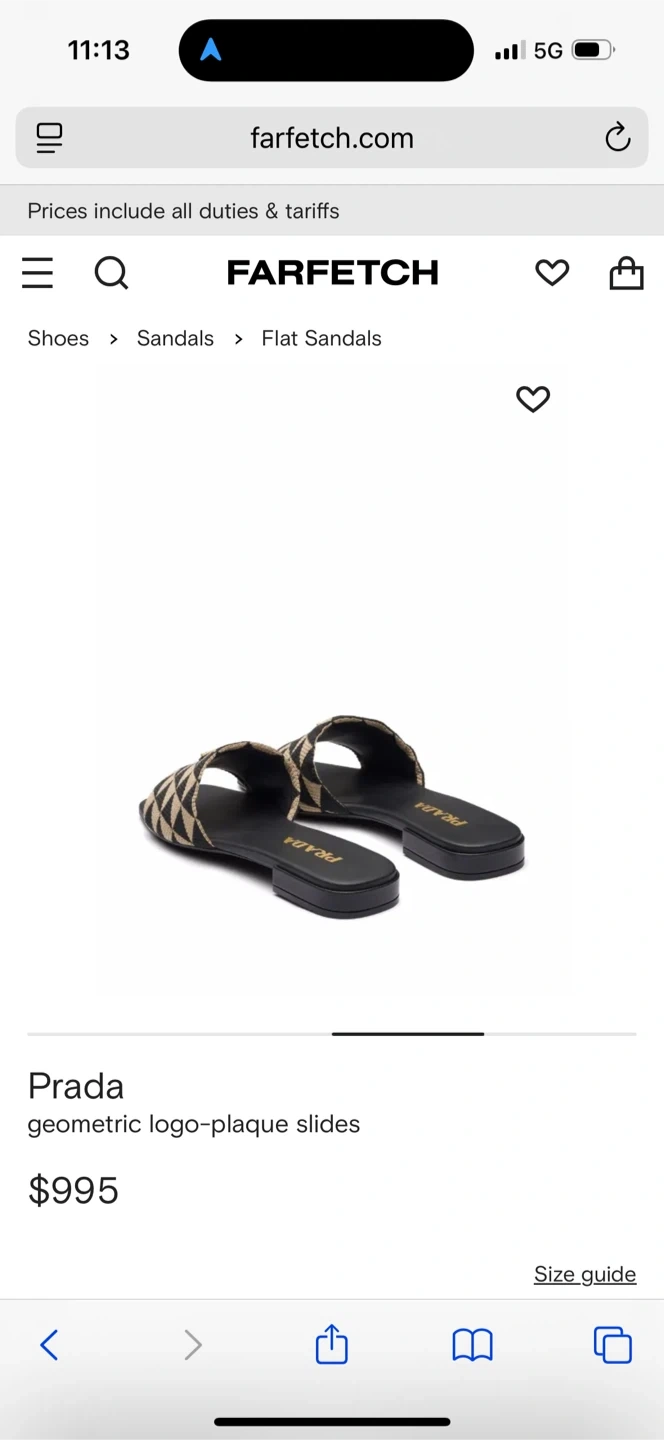The width and height of the screenshot is (664, 1440).
Task: Open the Flat Sandals category breadcrumb
Action: [321, 338]
